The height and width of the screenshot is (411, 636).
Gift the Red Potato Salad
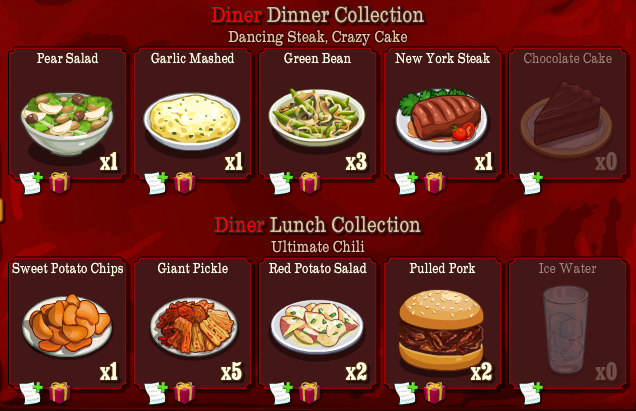pyautogui.click(x=309, y=392)
